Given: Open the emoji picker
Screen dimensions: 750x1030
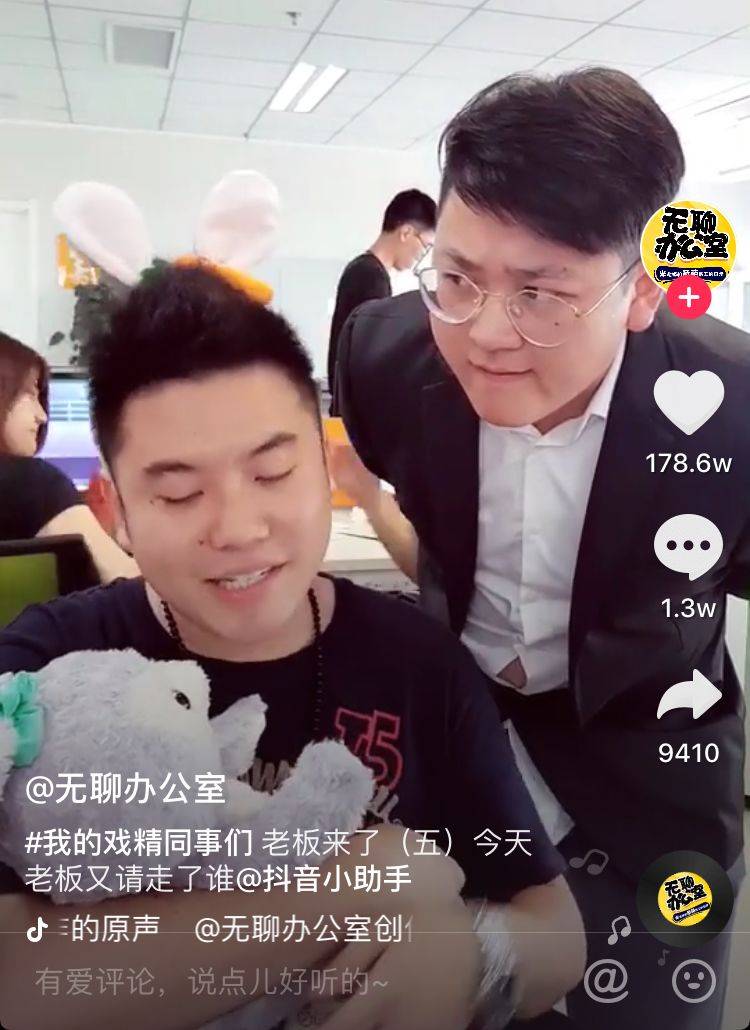Looking at the screenshot, I should coord(693,981).
